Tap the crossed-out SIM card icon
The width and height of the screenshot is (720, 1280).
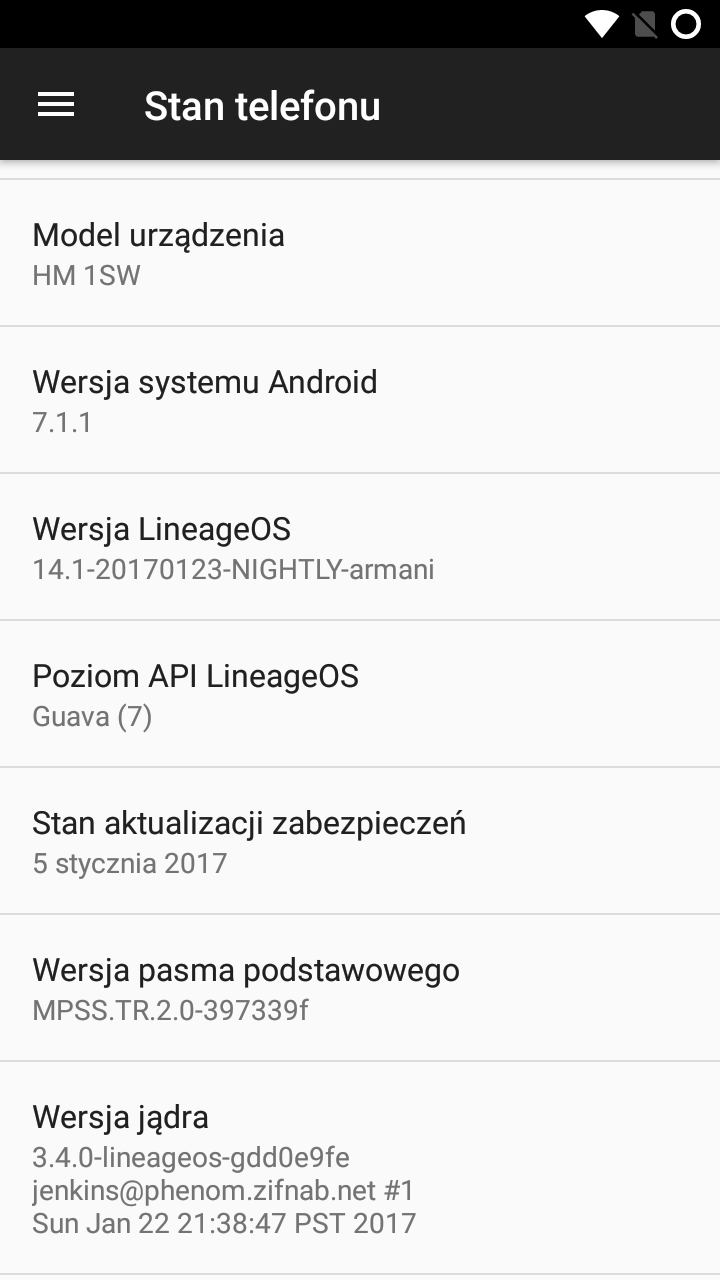[x=644, y=24]
